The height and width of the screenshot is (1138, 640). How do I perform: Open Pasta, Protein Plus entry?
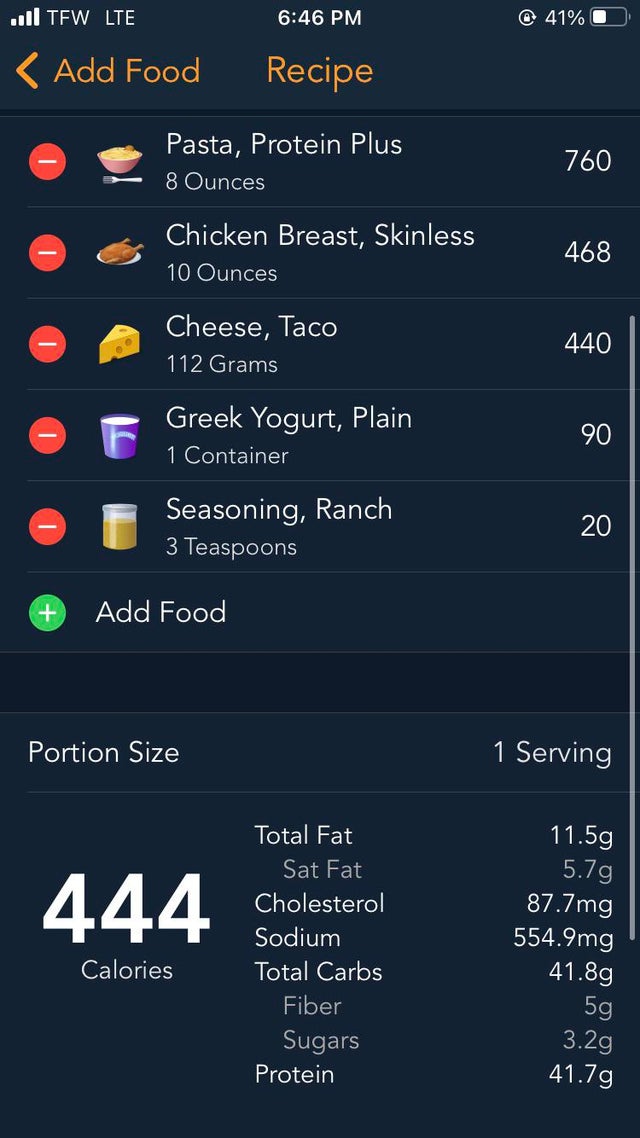click(x=352, y=161)
